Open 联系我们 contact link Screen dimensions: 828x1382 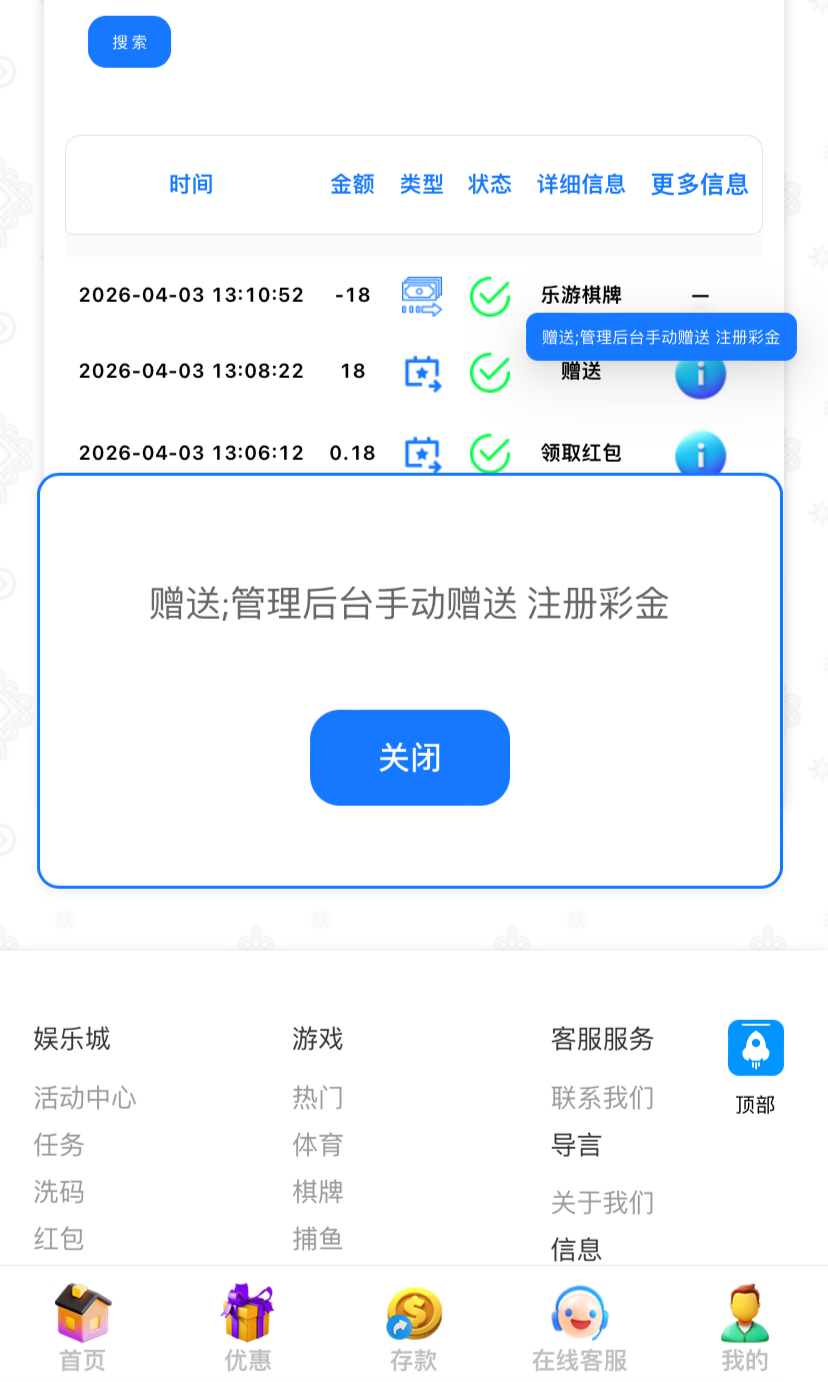tap(602, 1097)
